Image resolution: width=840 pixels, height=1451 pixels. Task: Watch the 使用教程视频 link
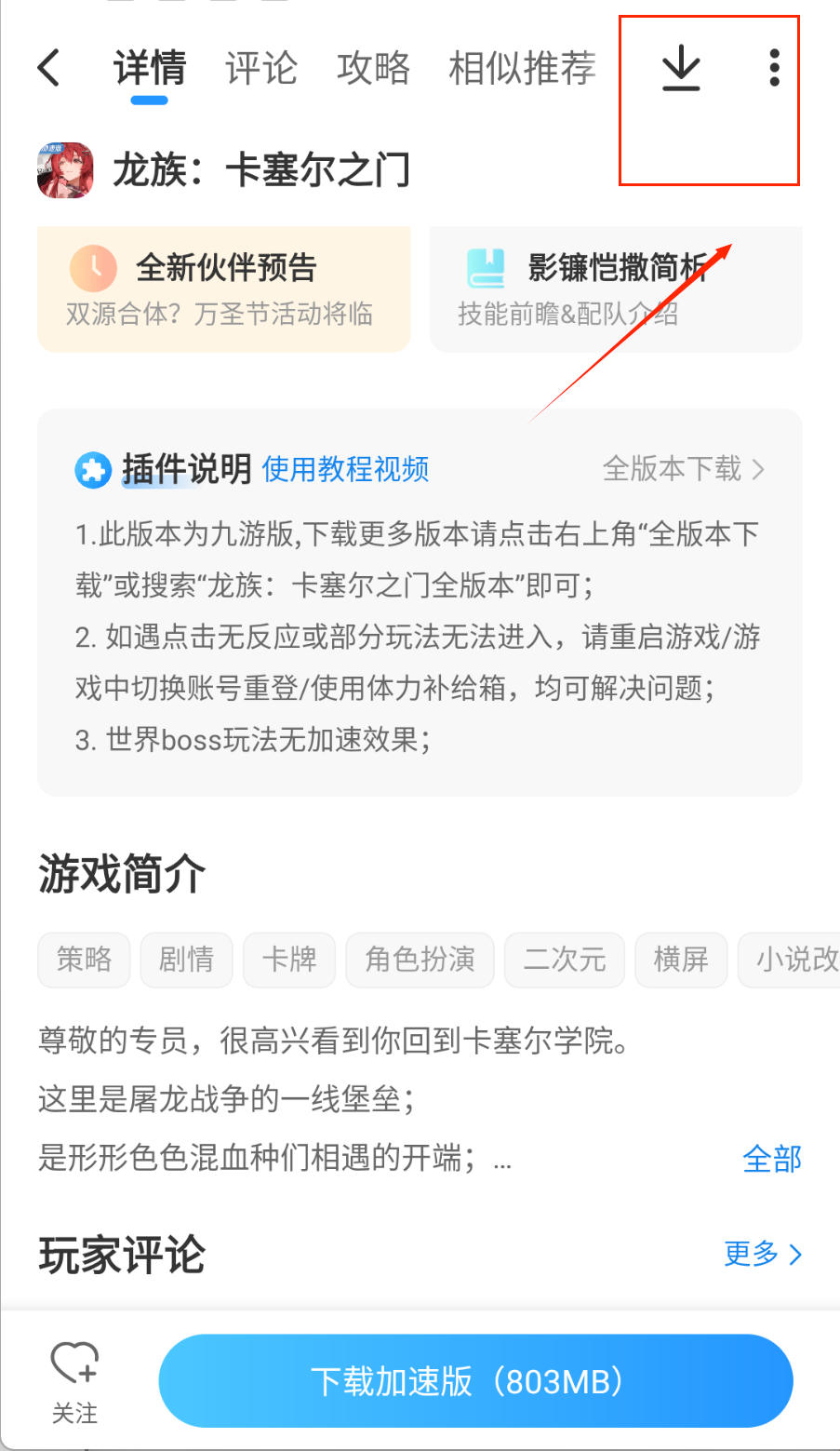point(345,469)
